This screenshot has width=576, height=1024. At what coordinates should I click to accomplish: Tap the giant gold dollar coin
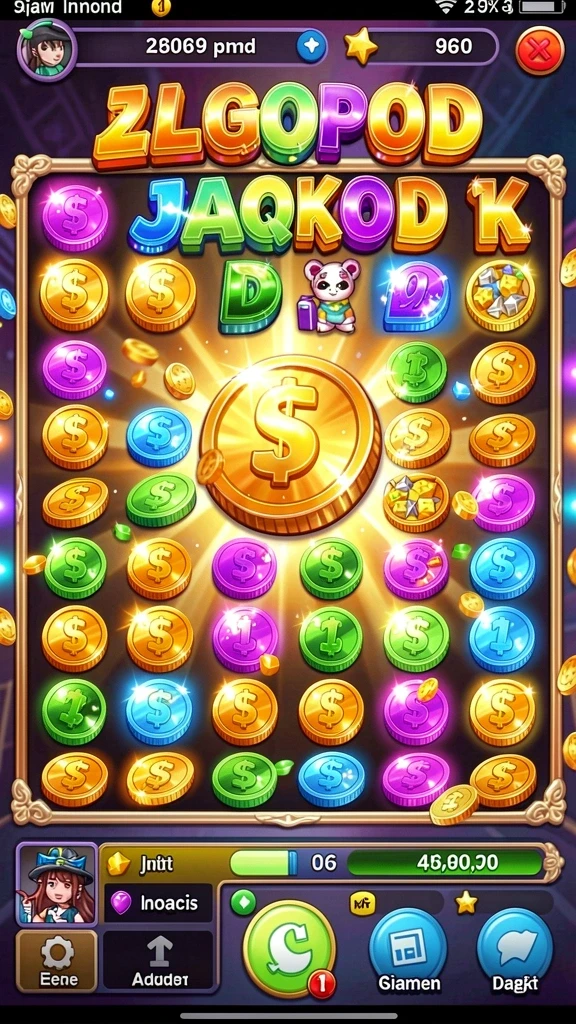[290, 443]
